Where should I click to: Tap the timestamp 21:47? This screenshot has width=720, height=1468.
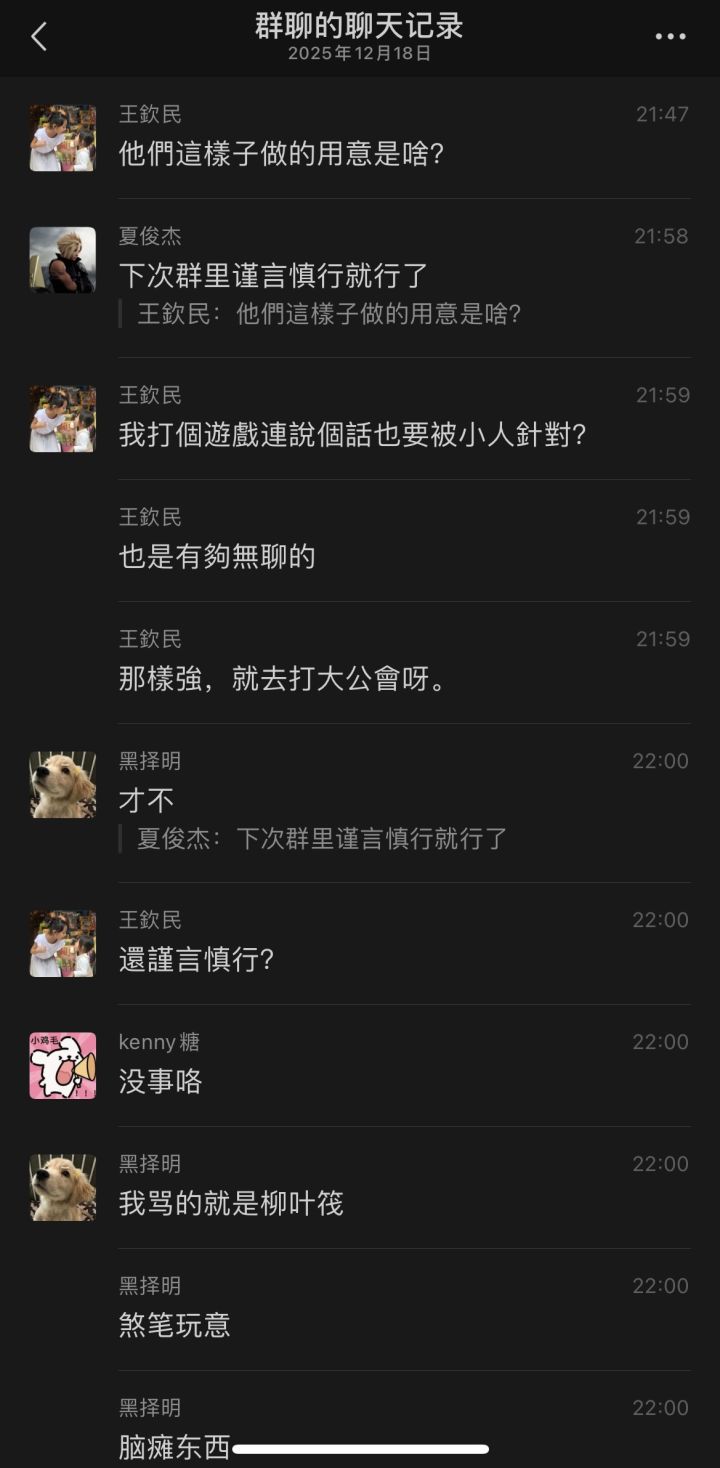pyautogui.click(x=662, y=113)
